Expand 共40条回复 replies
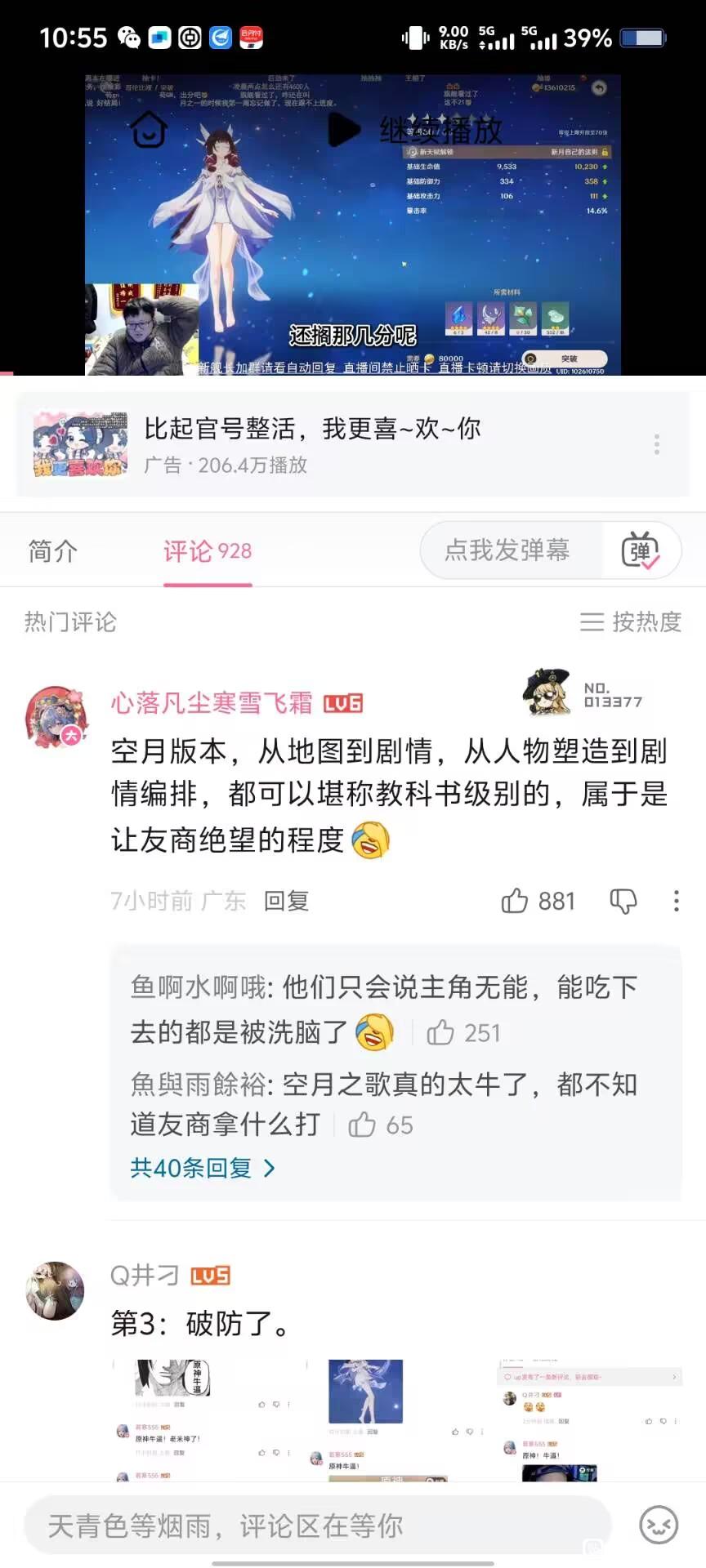706x1568 pixels. point(202,1169)
